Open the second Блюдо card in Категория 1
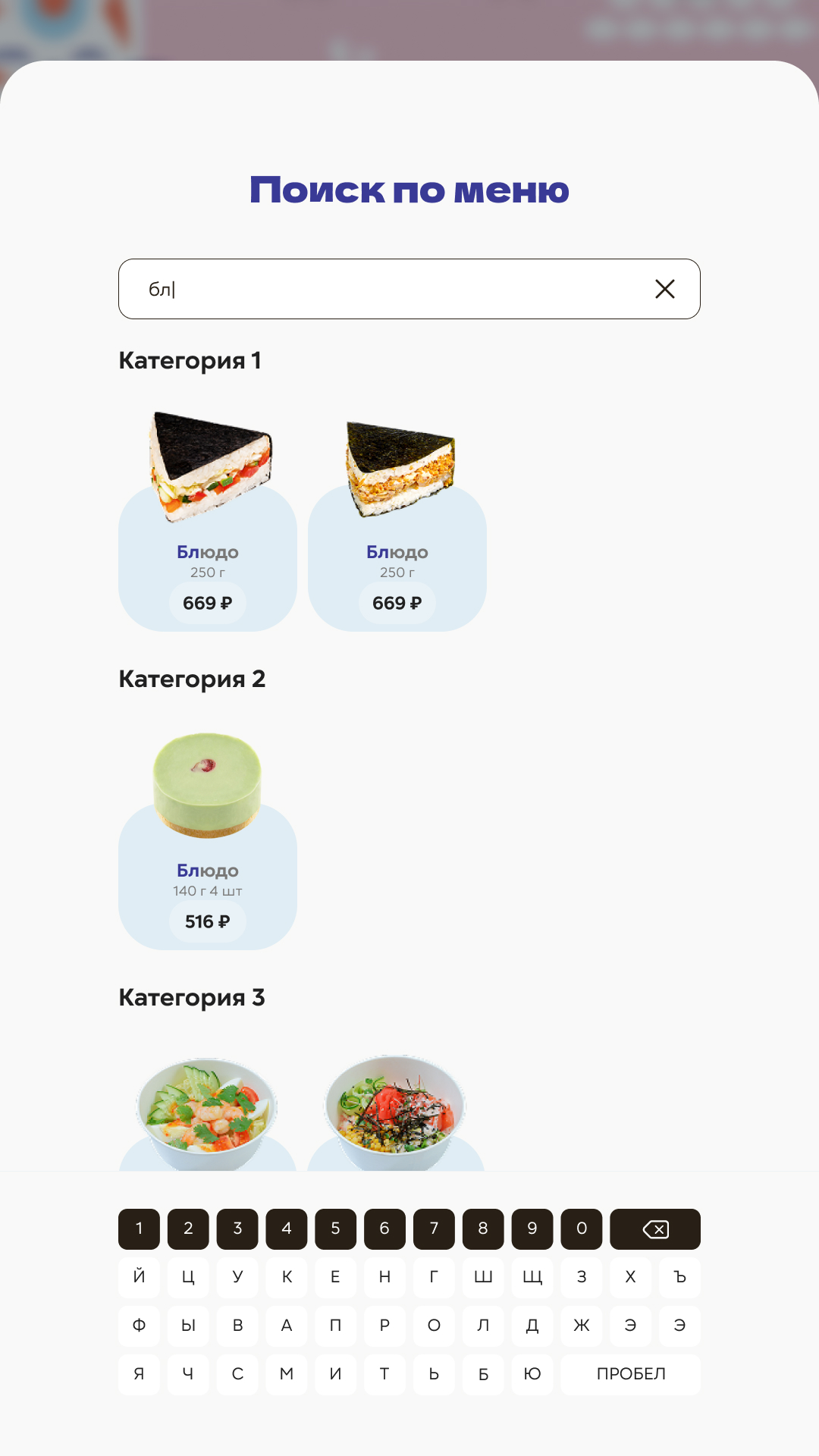Image resolution: width=819 pixels, height=1456 pixels. [397, 522]
